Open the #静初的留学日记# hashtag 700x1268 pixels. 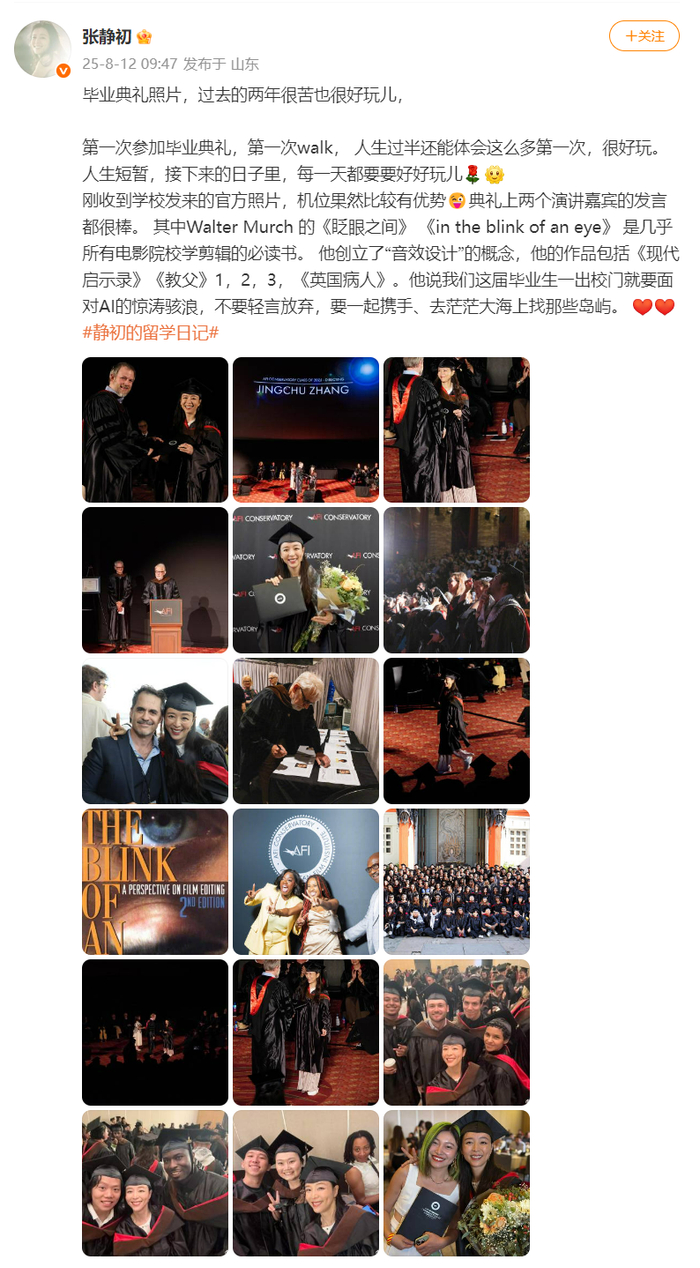click(150, 332)
